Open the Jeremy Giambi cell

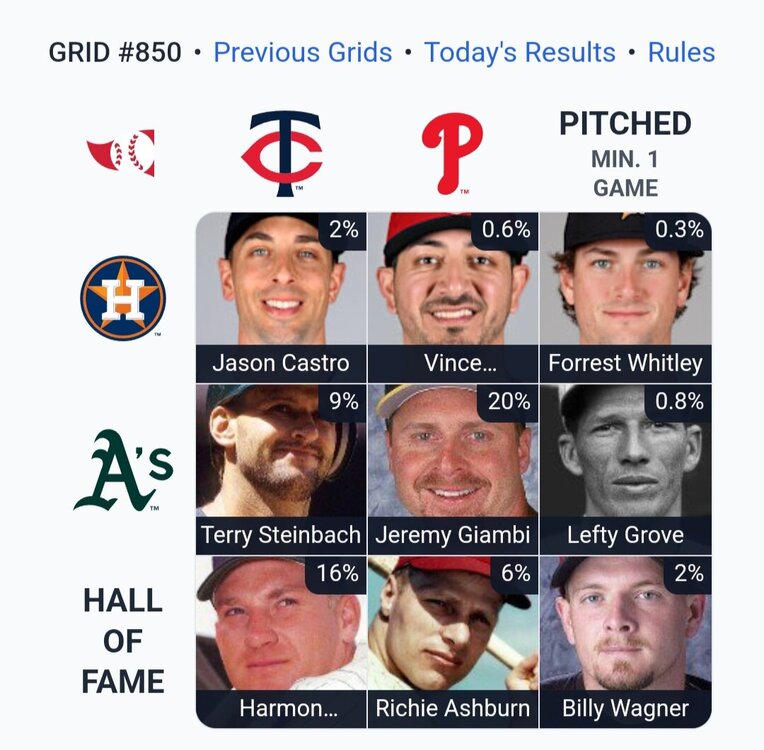453,469
